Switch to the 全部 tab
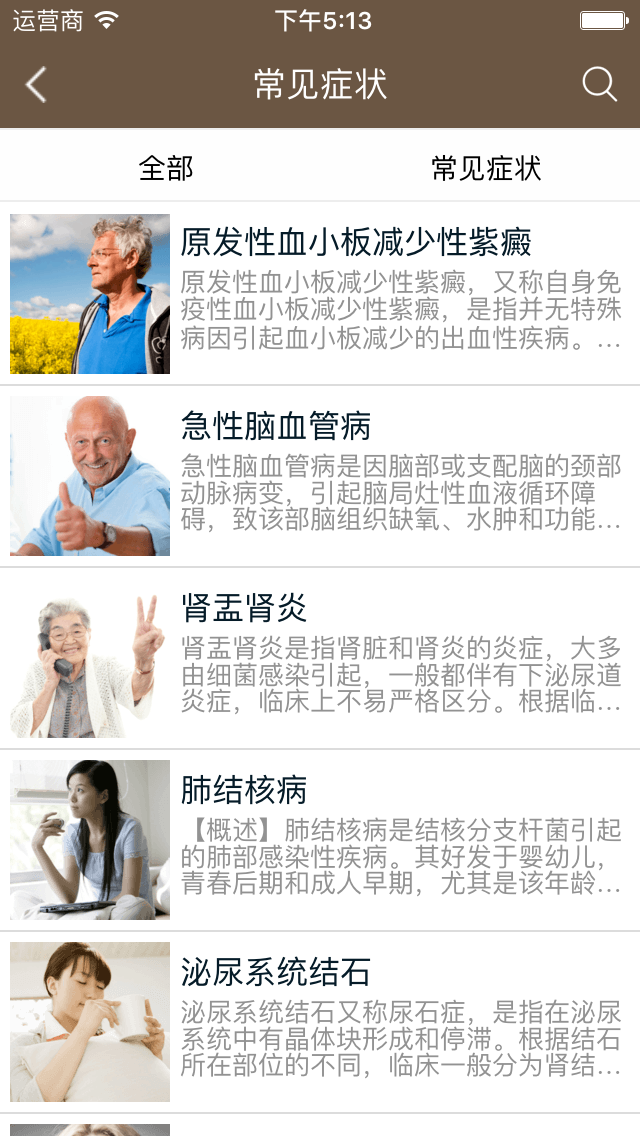Screen dimensions: 640x1136 (166, 168)
